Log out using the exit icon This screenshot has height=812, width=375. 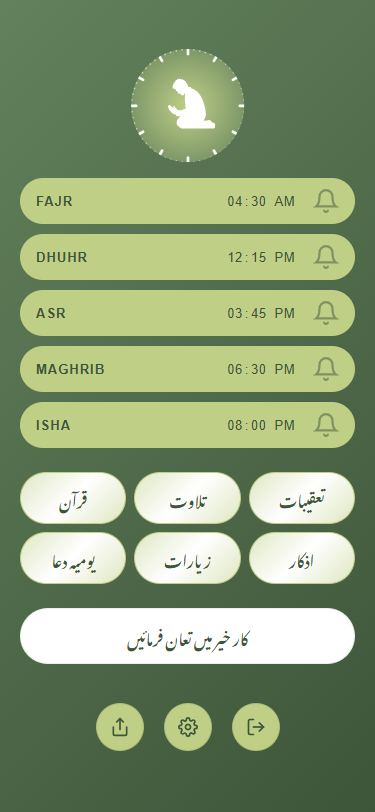click(256, 727)
